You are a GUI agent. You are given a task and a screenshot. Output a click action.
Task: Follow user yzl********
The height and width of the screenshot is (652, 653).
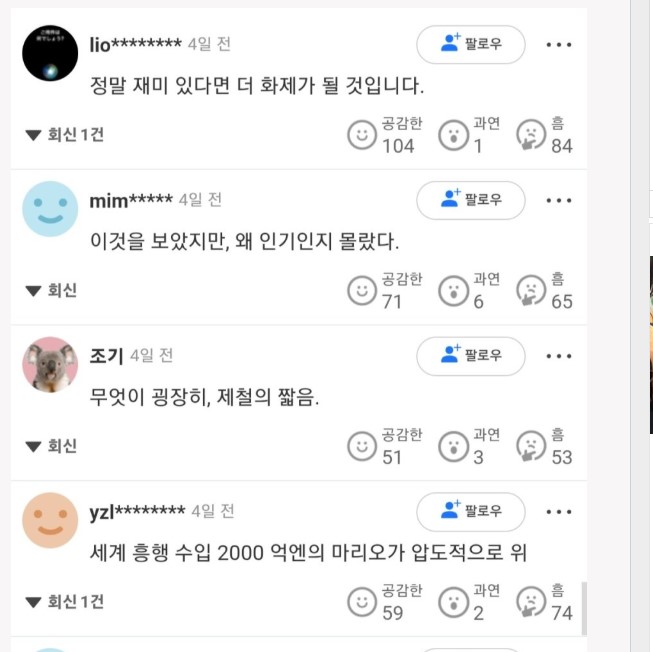pyautogui.click(x=470, y=511)
